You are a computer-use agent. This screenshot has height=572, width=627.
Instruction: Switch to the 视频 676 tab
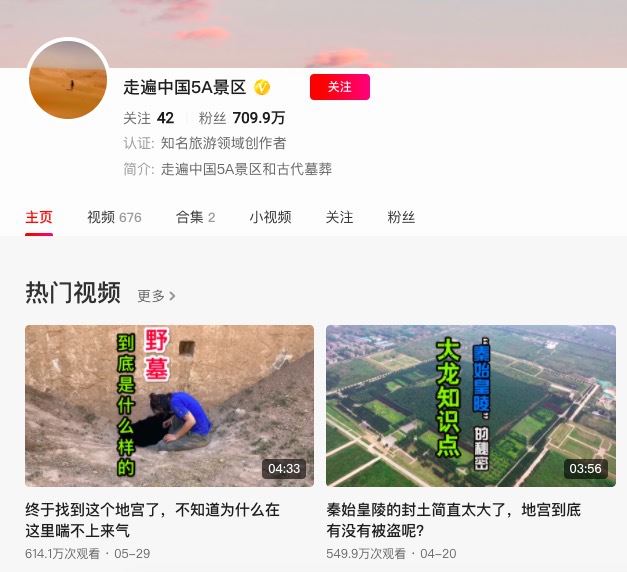pos(114,217)
